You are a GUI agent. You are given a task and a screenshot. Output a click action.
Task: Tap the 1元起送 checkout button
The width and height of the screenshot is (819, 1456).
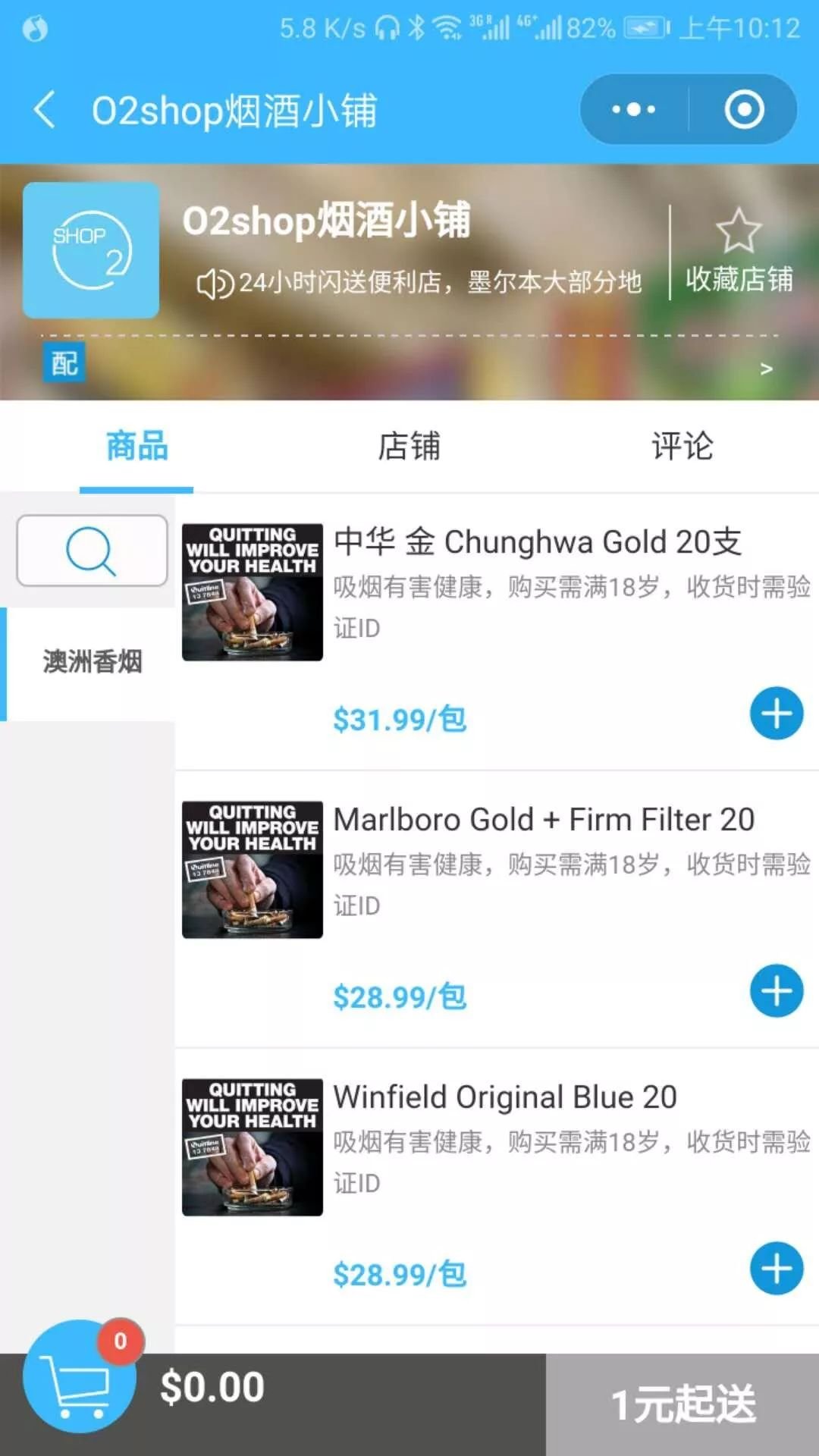pos(682,1404)
